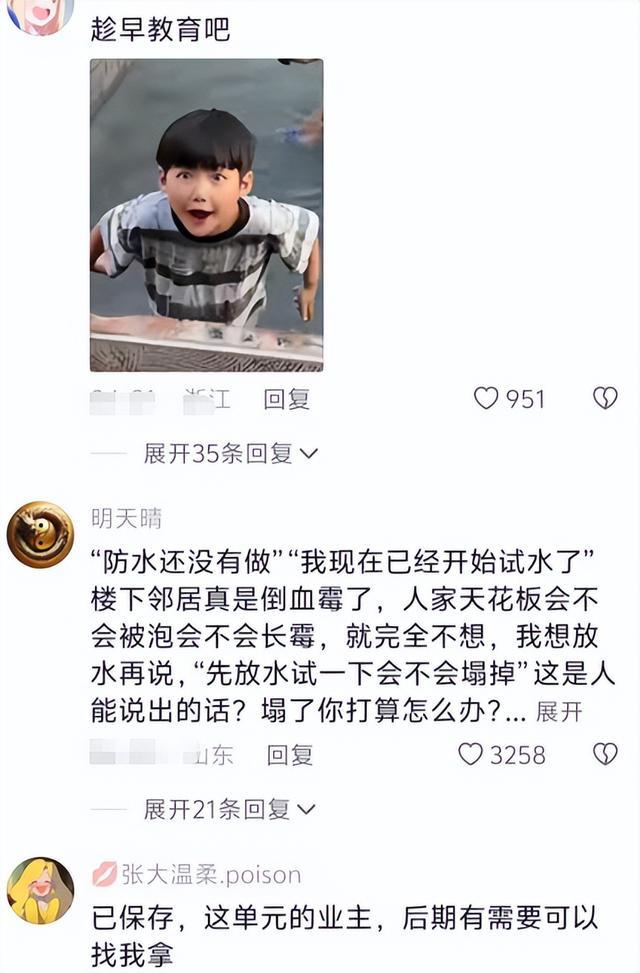Like the comment with 951 likes

click(486, 399)
